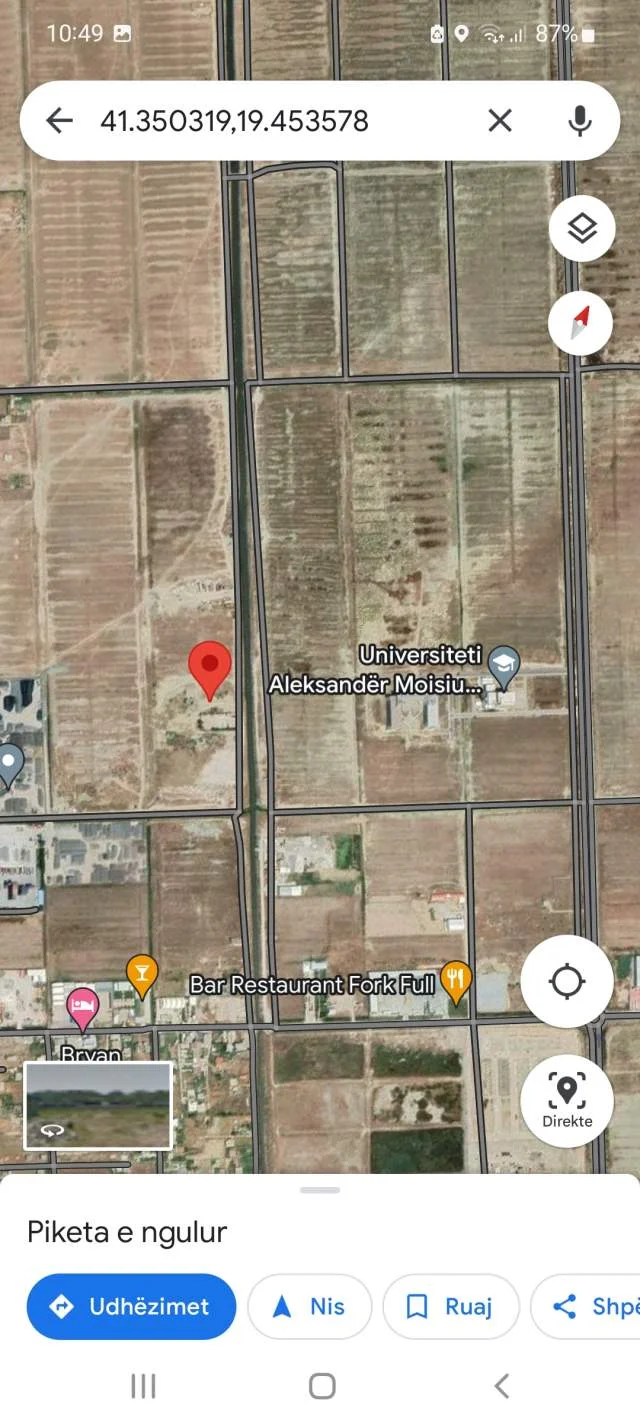This screenshot has width=640, height=1427.
Task: Go back using the search bar arrow
Action: coord(60,121)
